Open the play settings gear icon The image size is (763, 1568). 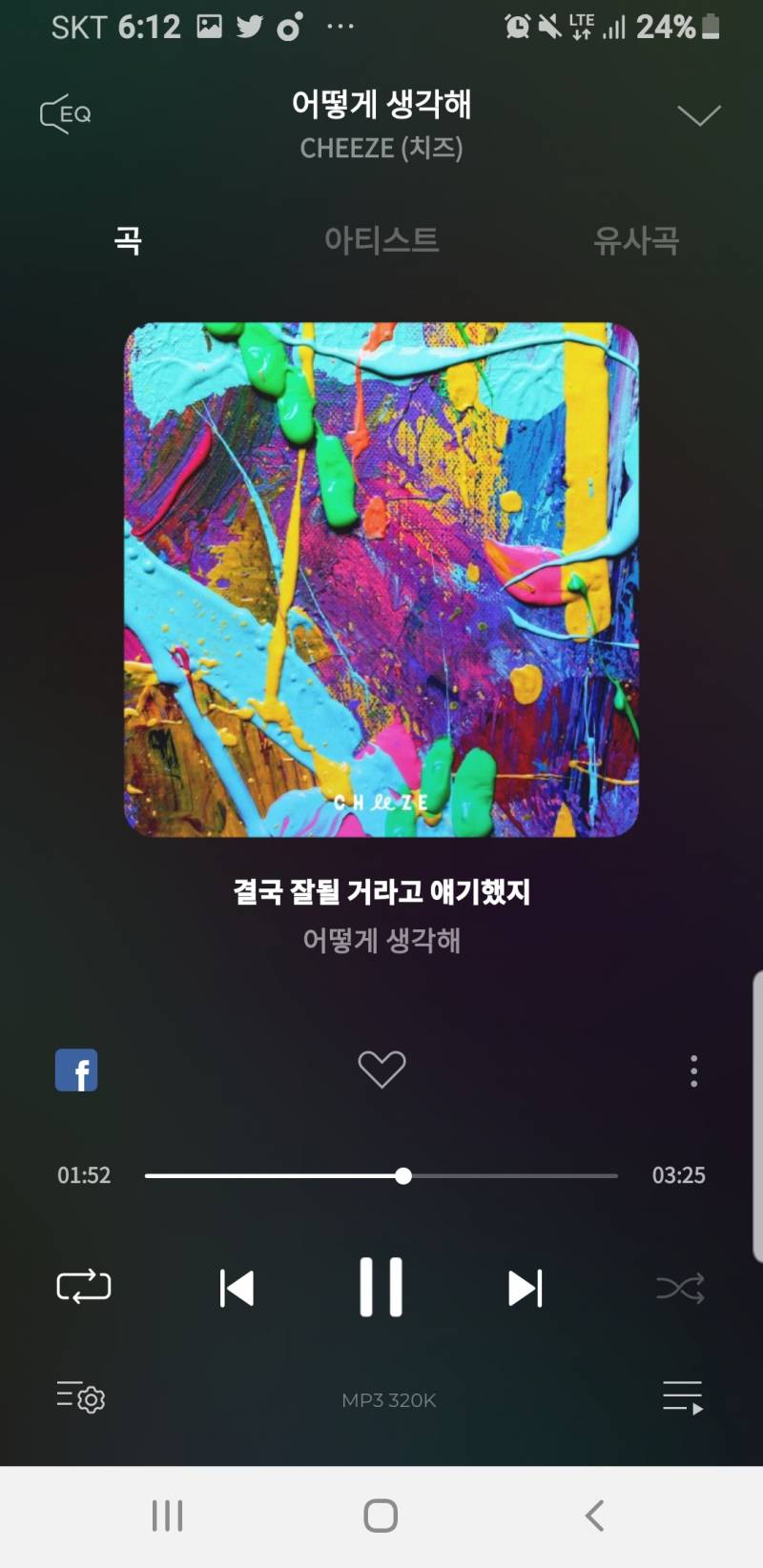pyautogui.click(x=81, y=1398)
